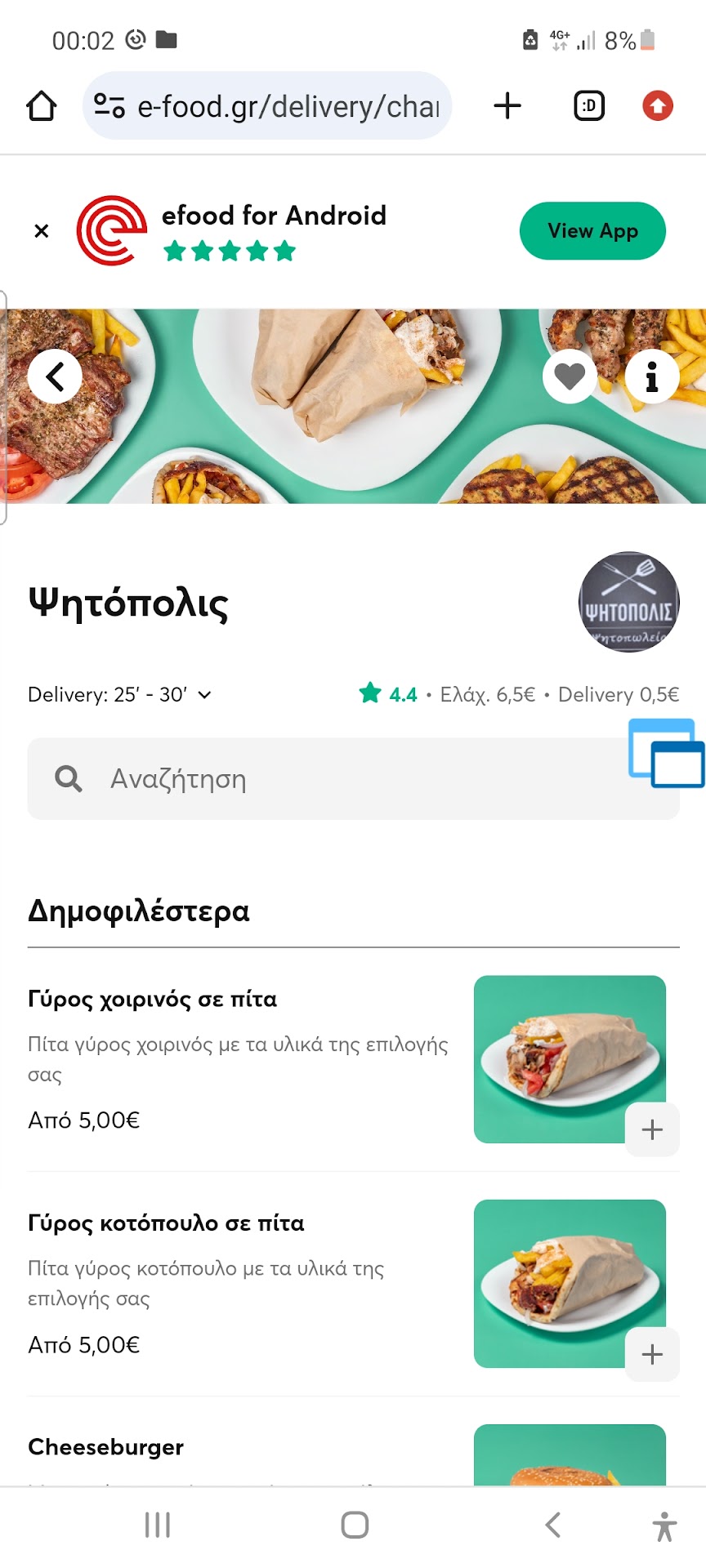Tap the red browser update icon

658,106
